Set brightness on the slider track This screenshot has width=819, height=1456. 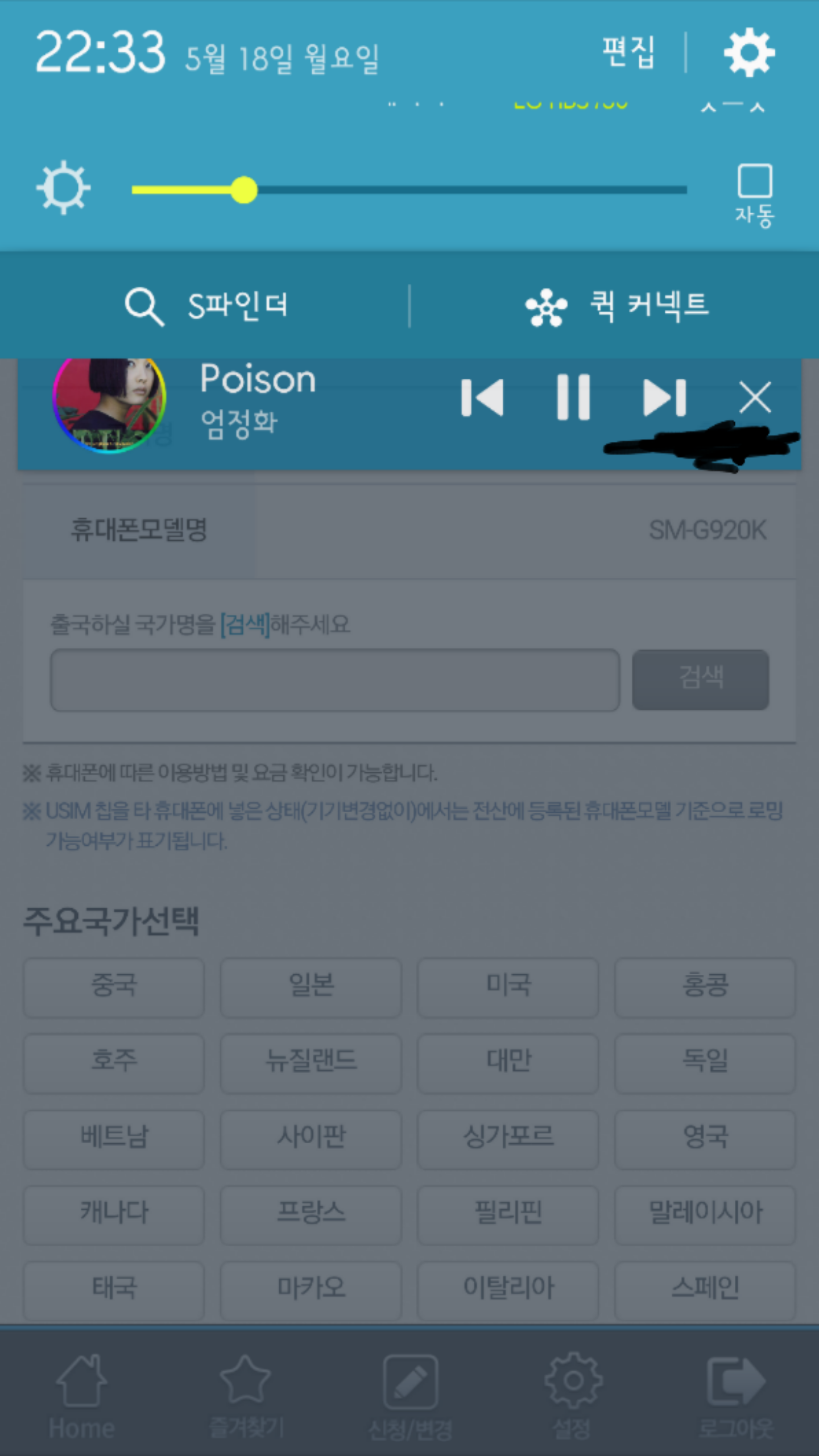409,190
